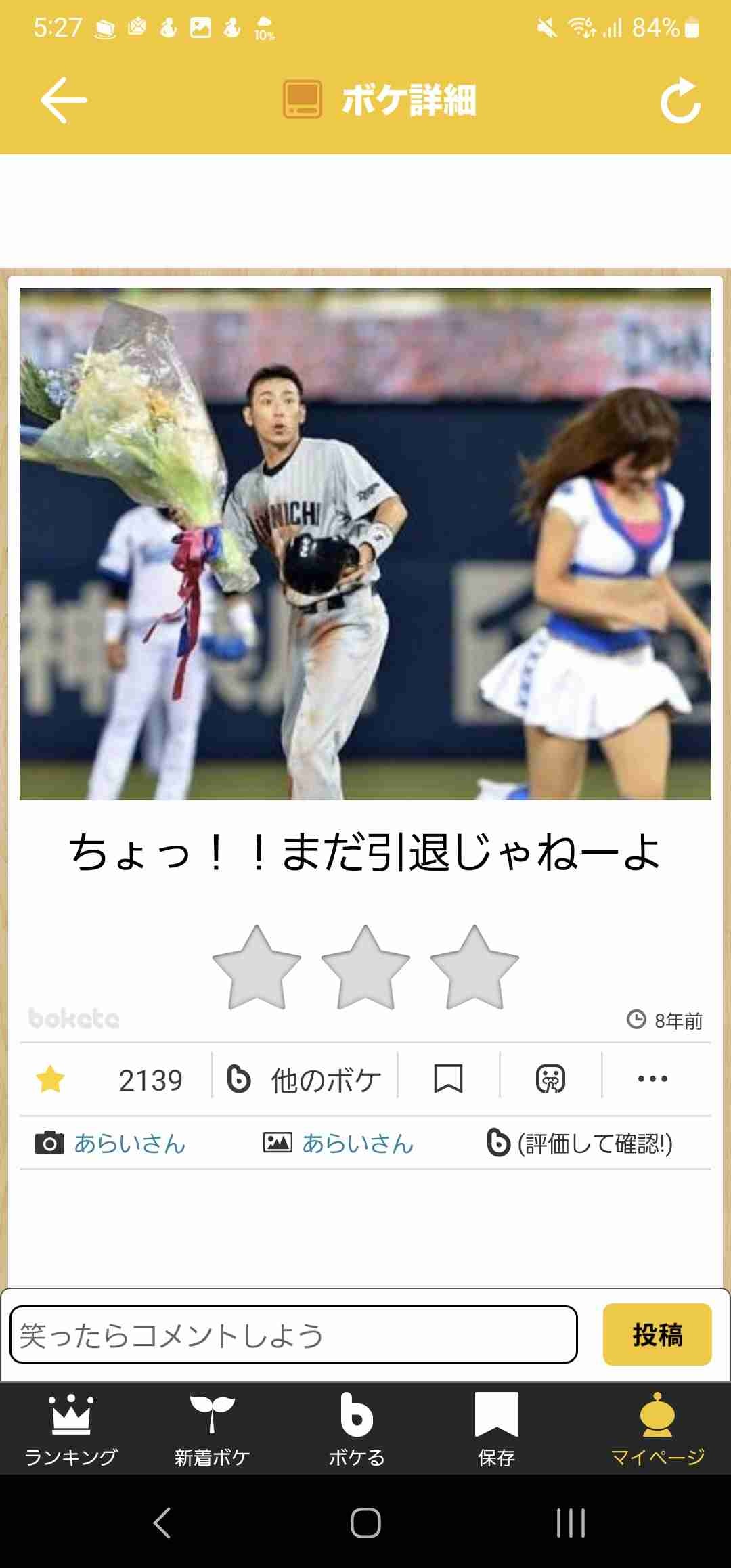This screenshot has height=1568, width=731.
Task: Open 他のボケ for this photo
Action: 305,1079
